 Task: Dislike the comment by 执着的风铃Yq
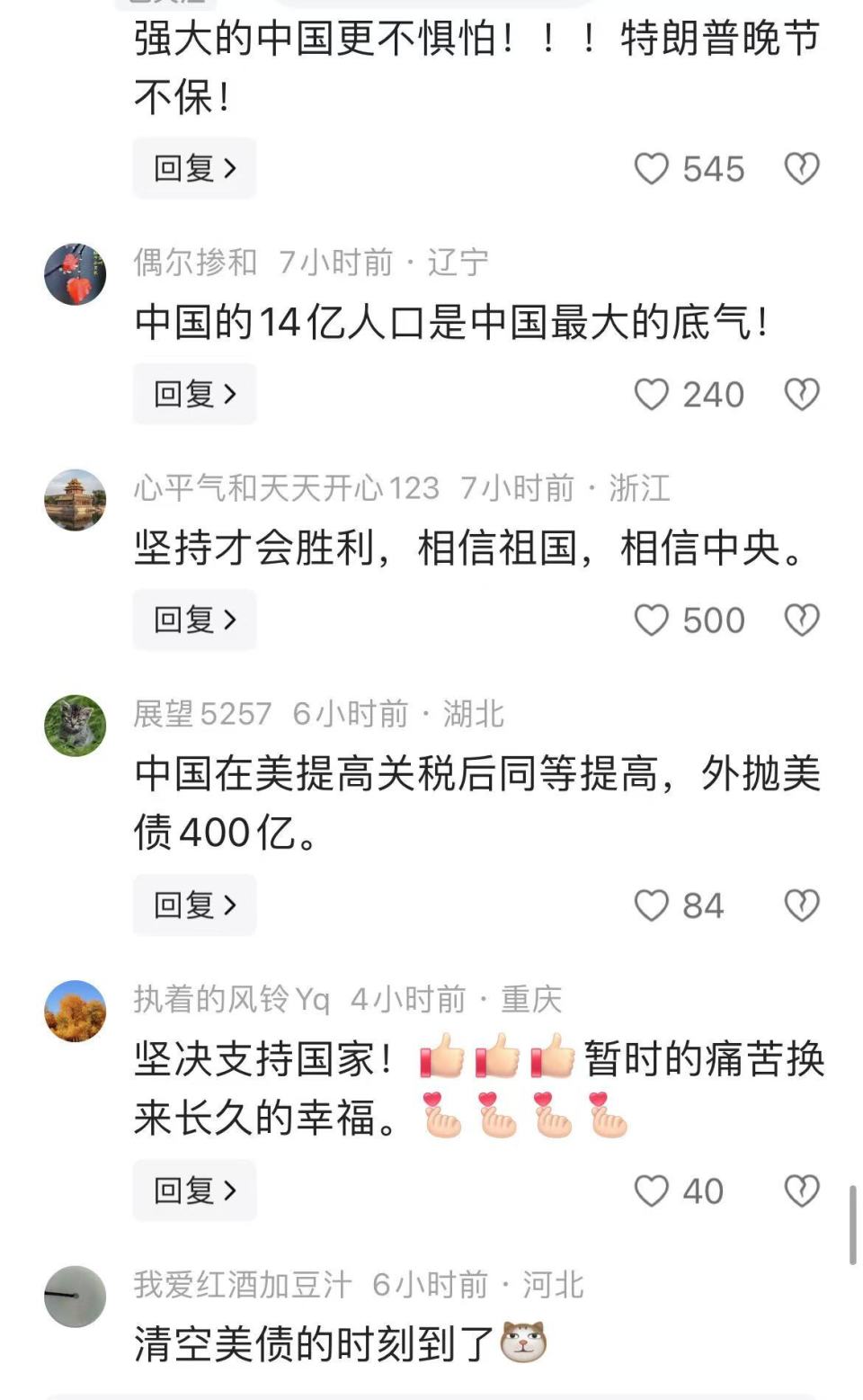tap(801, 1190)
